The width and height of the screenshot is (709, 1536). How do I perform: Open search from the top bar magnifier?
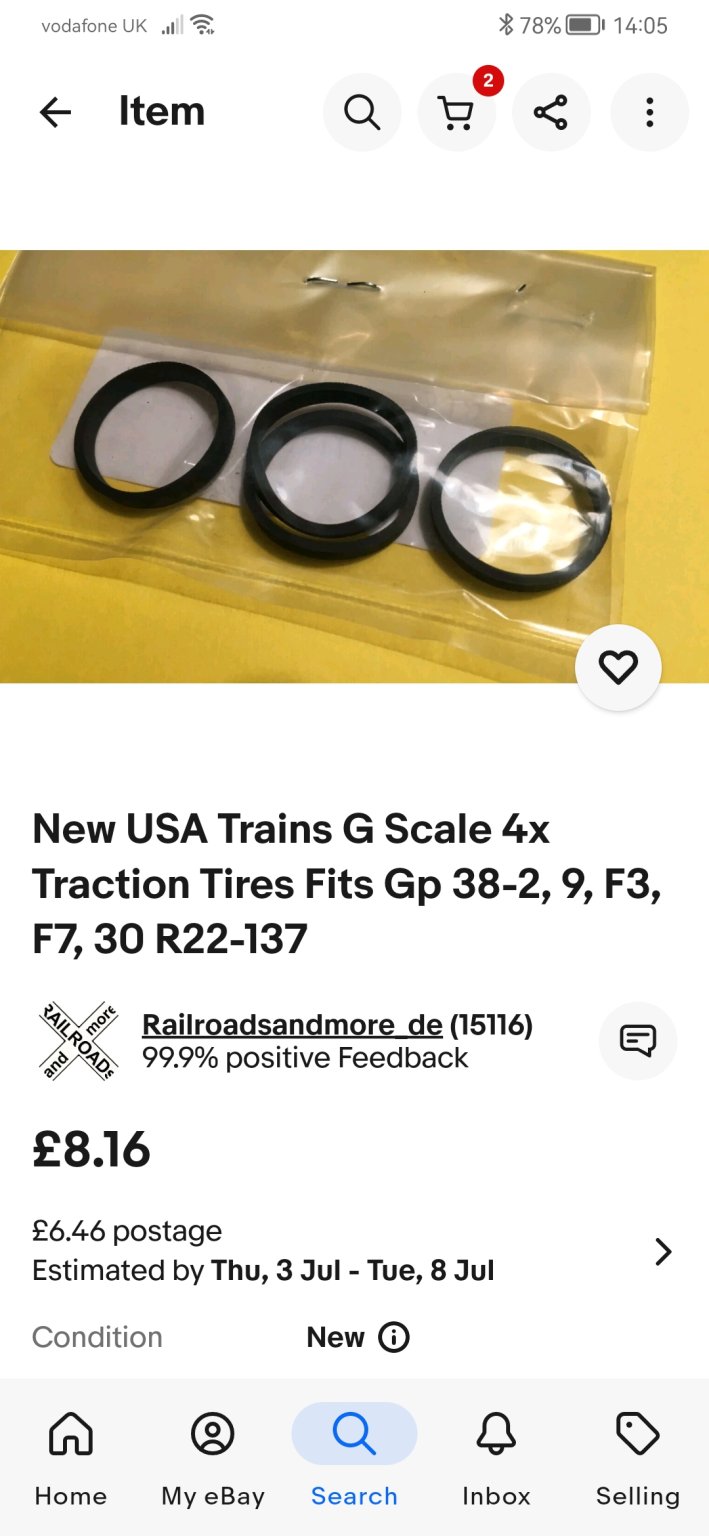point(362,112)
